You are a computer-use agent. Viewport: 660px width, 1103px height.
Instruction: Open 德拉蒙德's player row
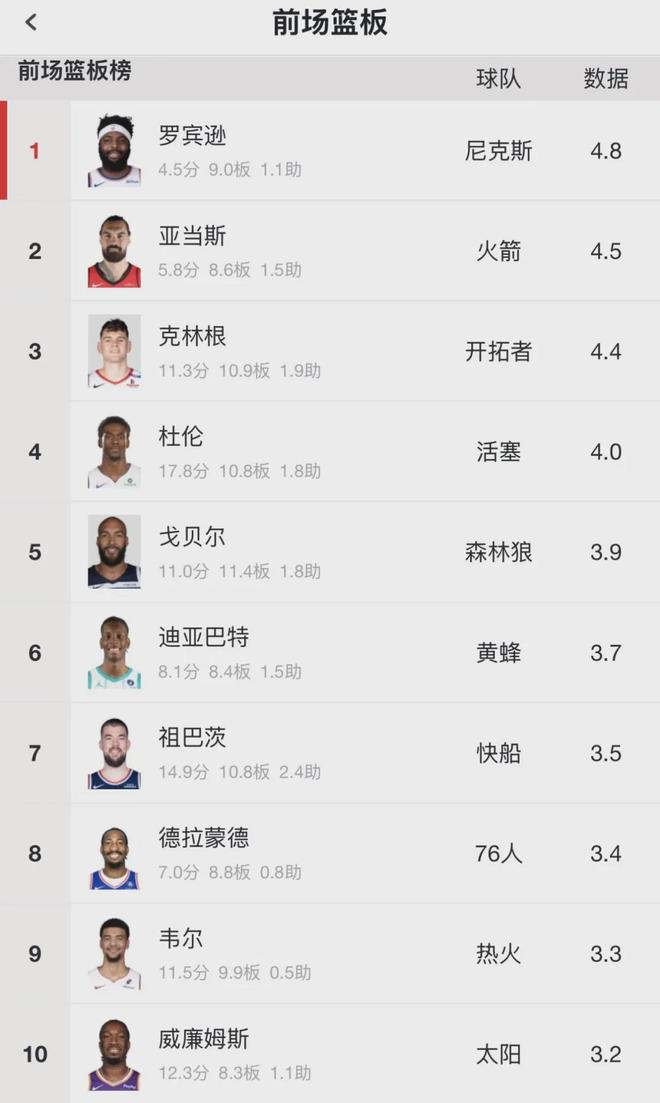point(330,854)
